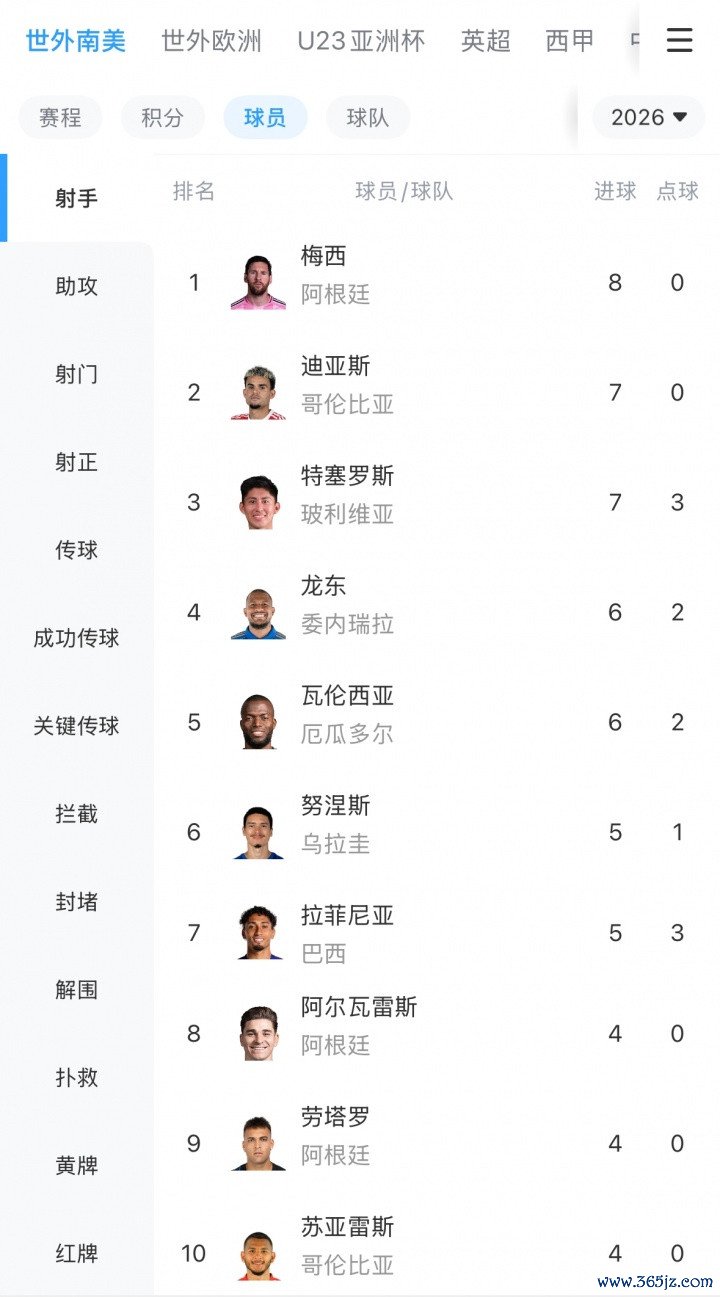Show the 扑救 ranking
This screenshot has height=1297, width=720.
[77, 1078]
